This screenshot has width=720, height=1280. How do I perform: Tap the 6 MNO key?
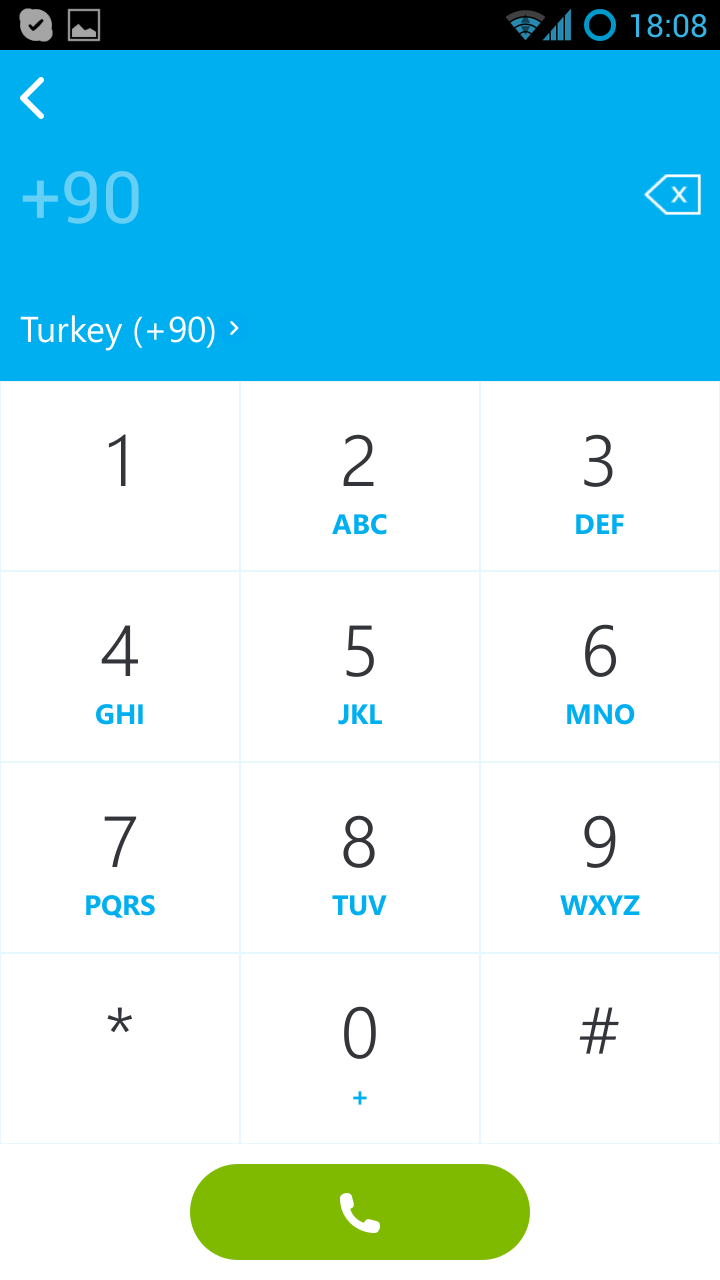pos(600,667)
